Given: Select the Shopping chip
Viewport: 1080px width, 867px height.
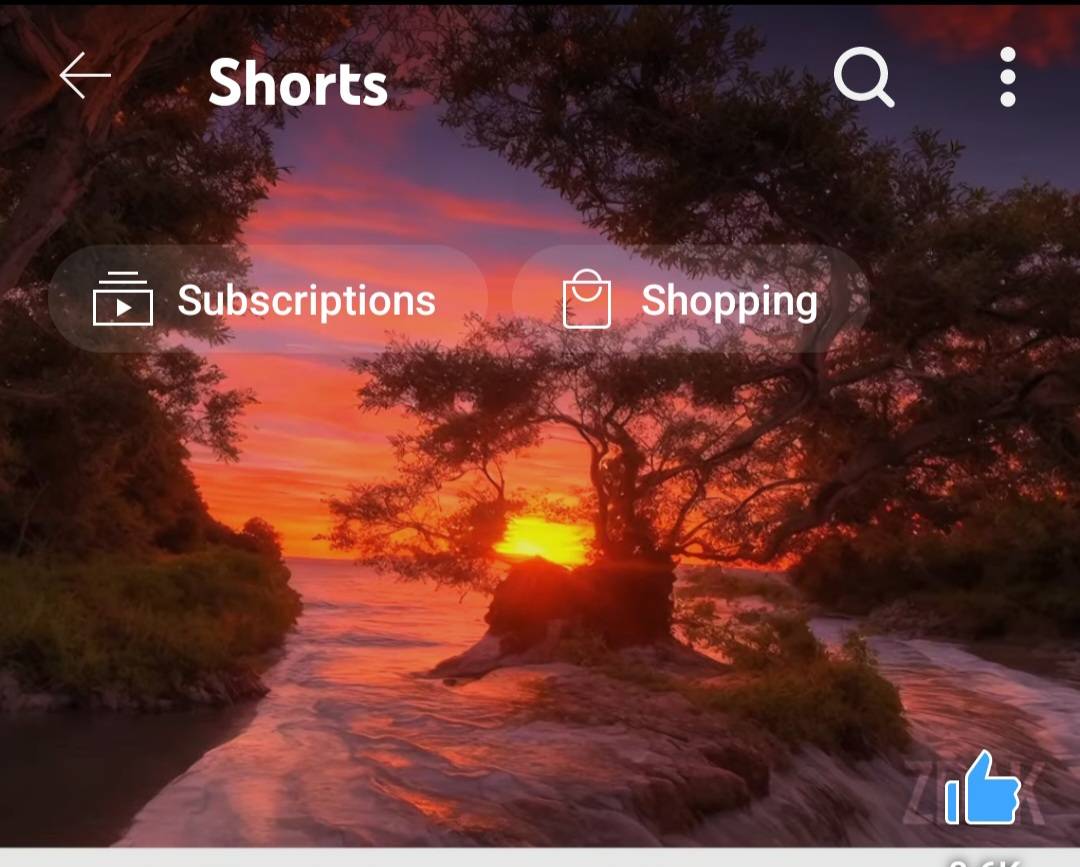Looking at the screenshot, I should (690, 300).
